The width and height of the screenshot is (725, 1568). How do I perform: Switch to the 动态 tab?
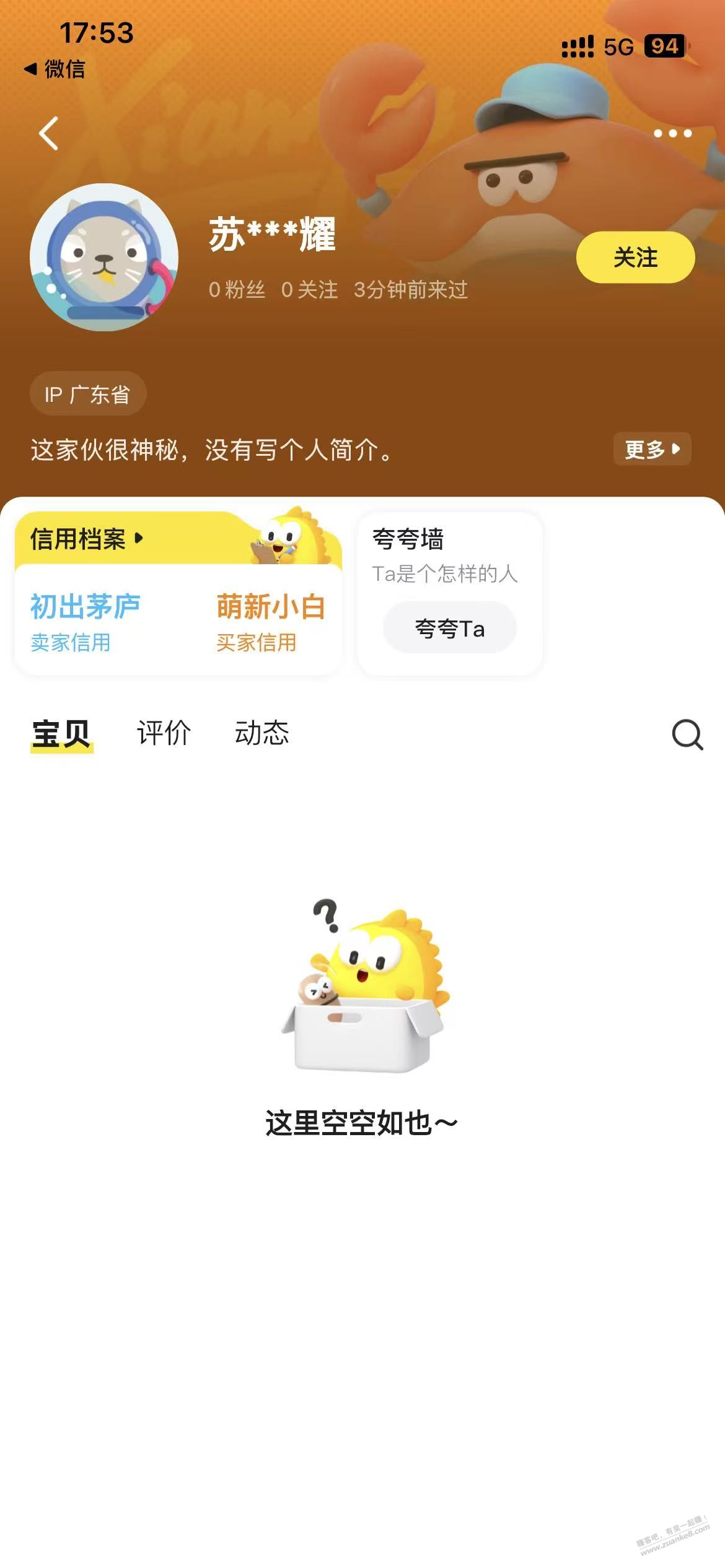(261, 733)
